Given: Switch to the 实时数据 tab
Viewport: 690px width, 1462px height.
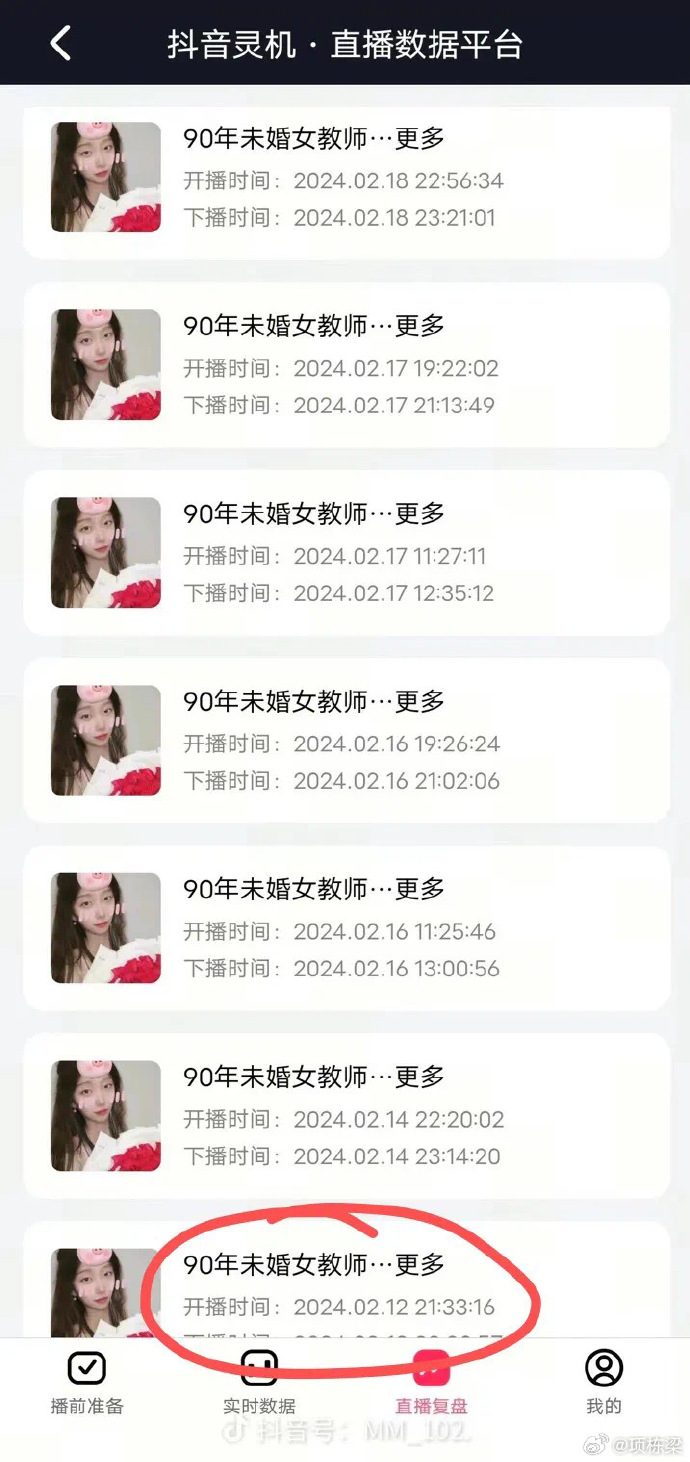Looking at the screenshot, I should (259, 1382).
